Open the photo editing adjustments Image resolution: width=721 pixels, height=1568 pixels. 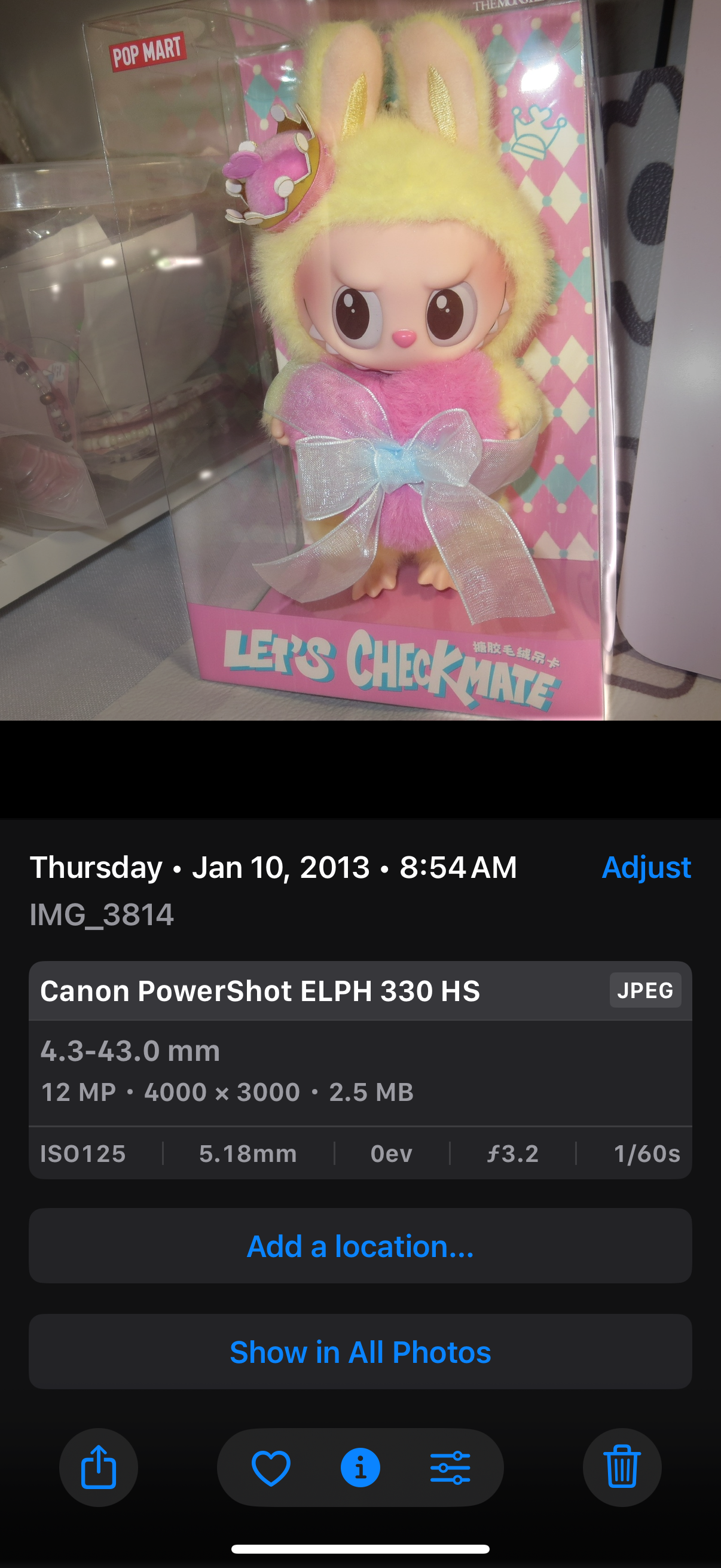450,1467
